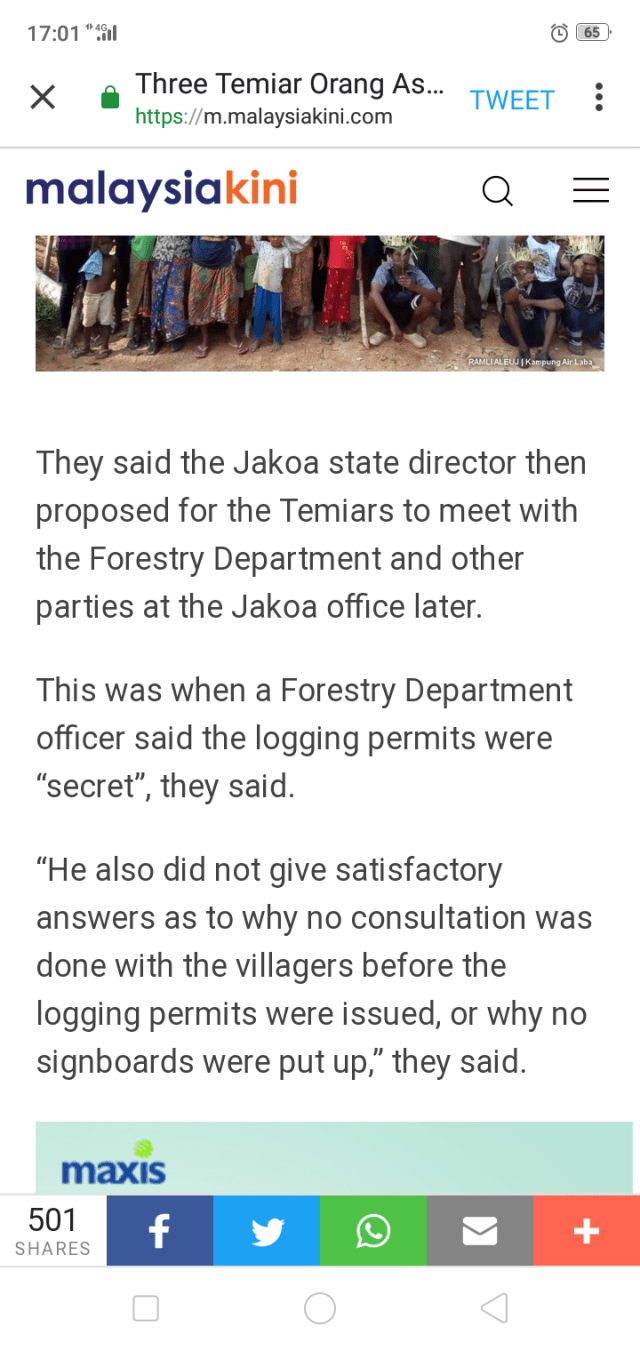
Task: Go back using the system back button
Action: pyautogui.click(x=494, y=1308)
